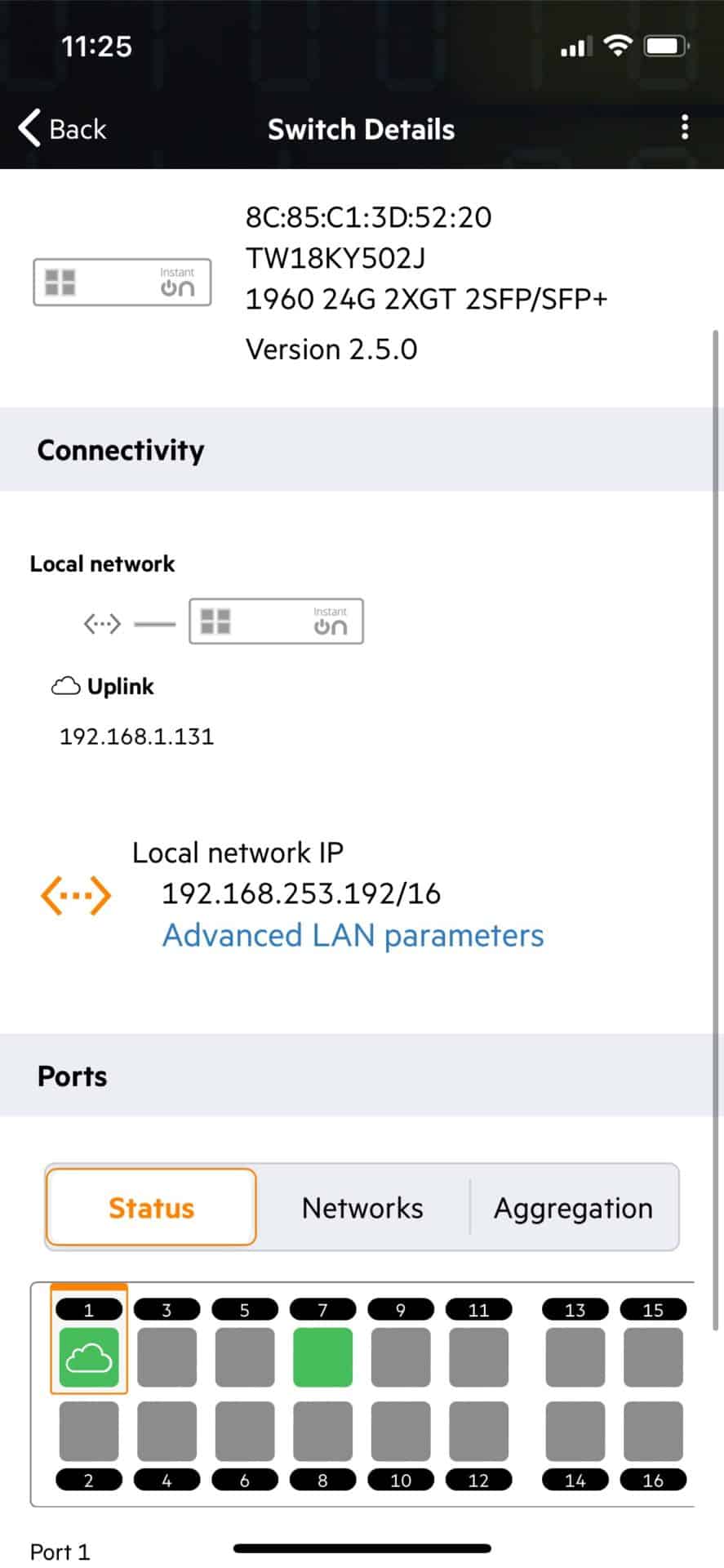Go back from Switch Details
The height and width of the screenshot is (1568, 724).
pyautogui.click(x=63, y=129)
